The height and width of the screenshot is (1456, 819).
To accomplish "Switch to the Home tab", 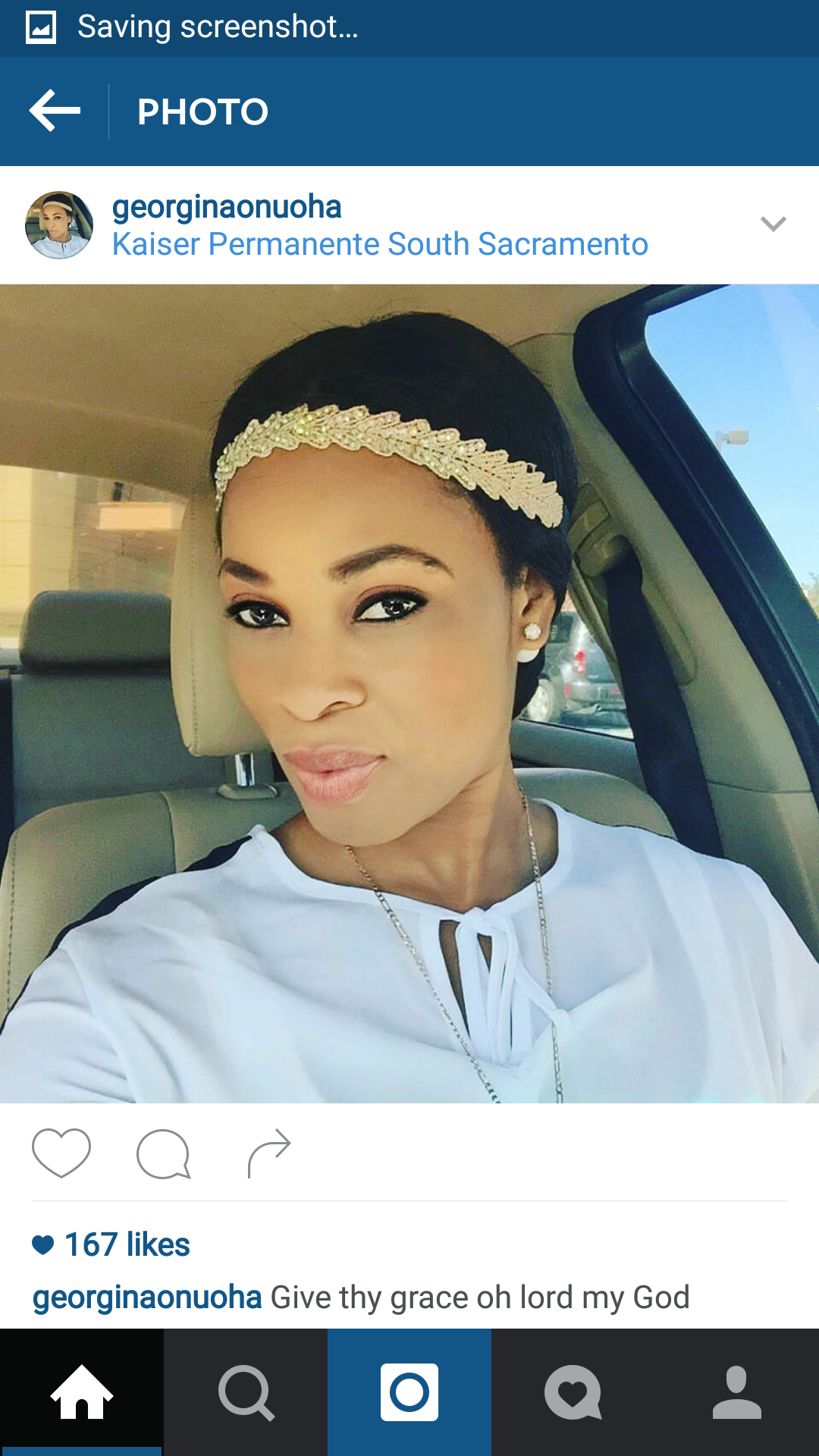I will [x=82, y=1392].
